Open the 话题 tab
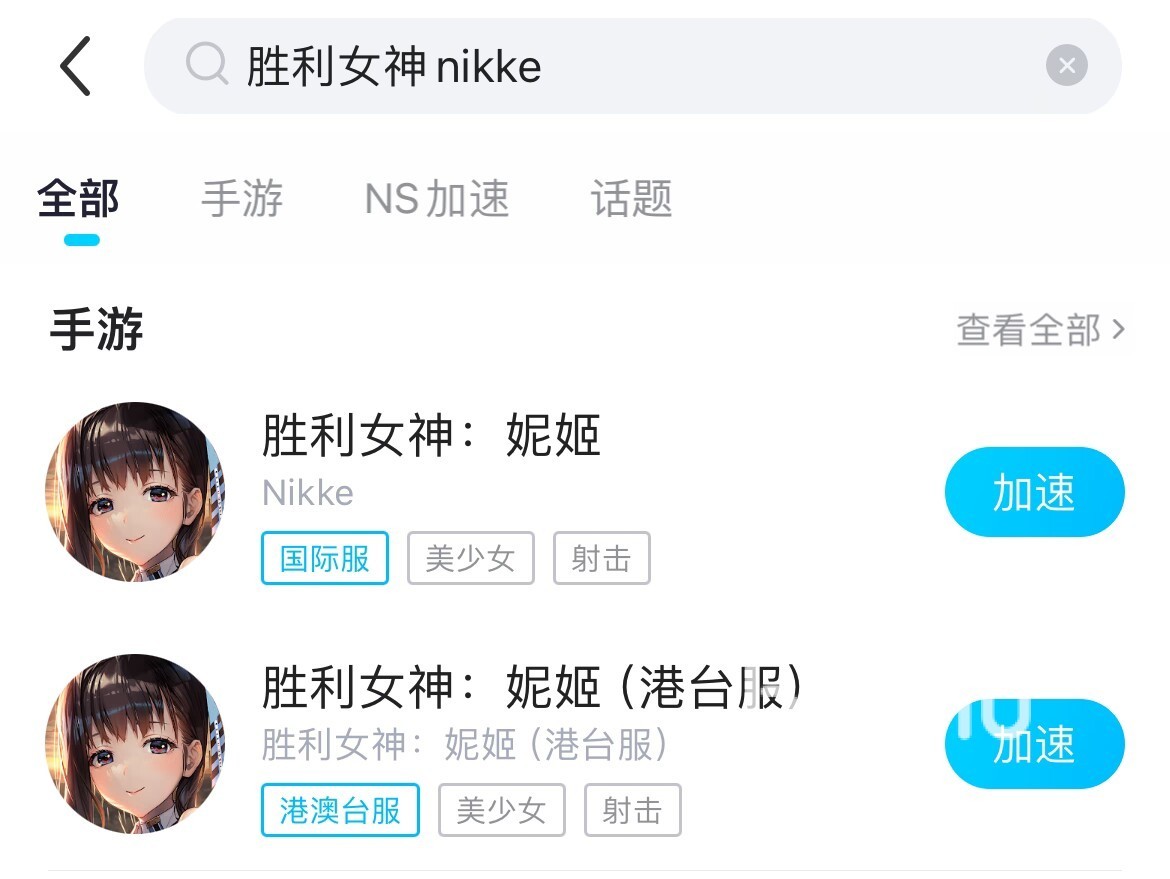The height and width of the screenshot is (879, 1170). tap(631, 199)
